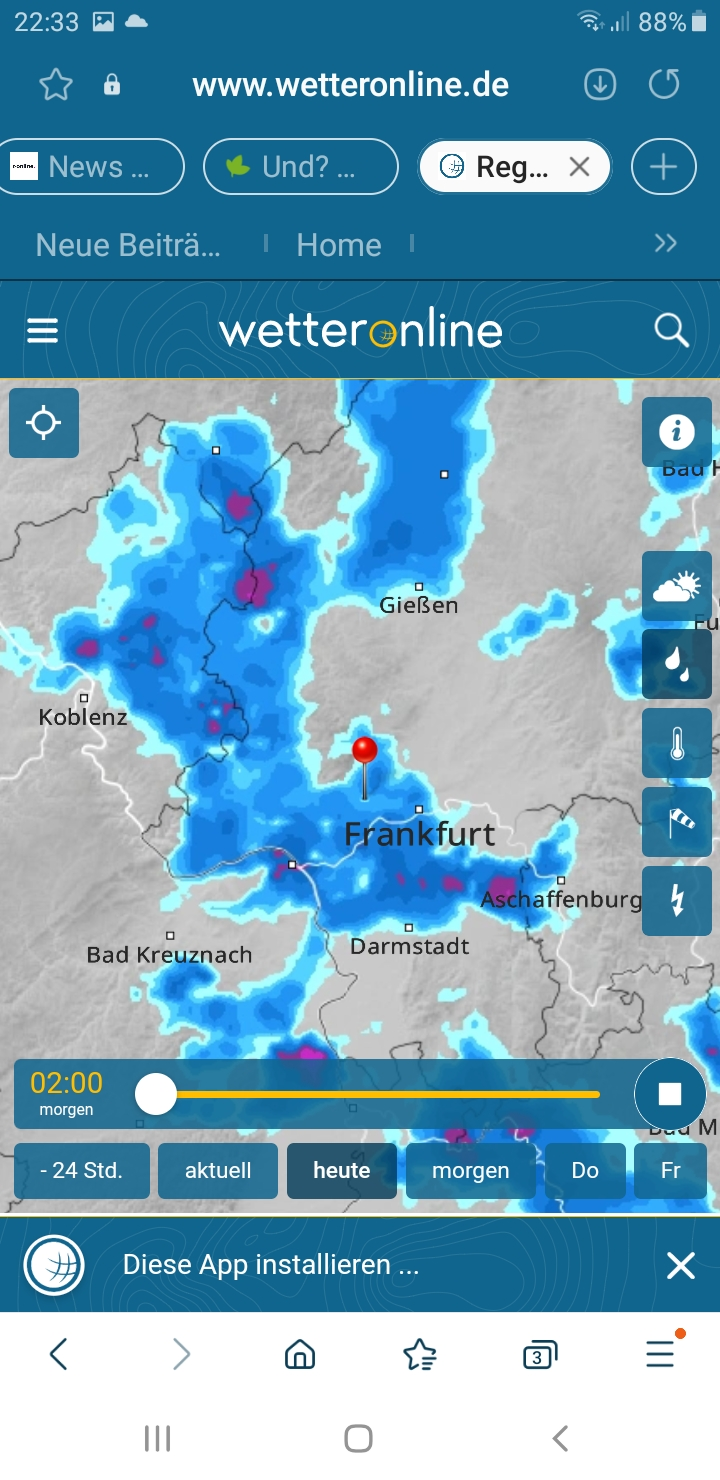Image resolution: width=720 pixels, height=1480 pixels.
Task: Switch to the cloud and sun layer
Action: pos(677,586)
